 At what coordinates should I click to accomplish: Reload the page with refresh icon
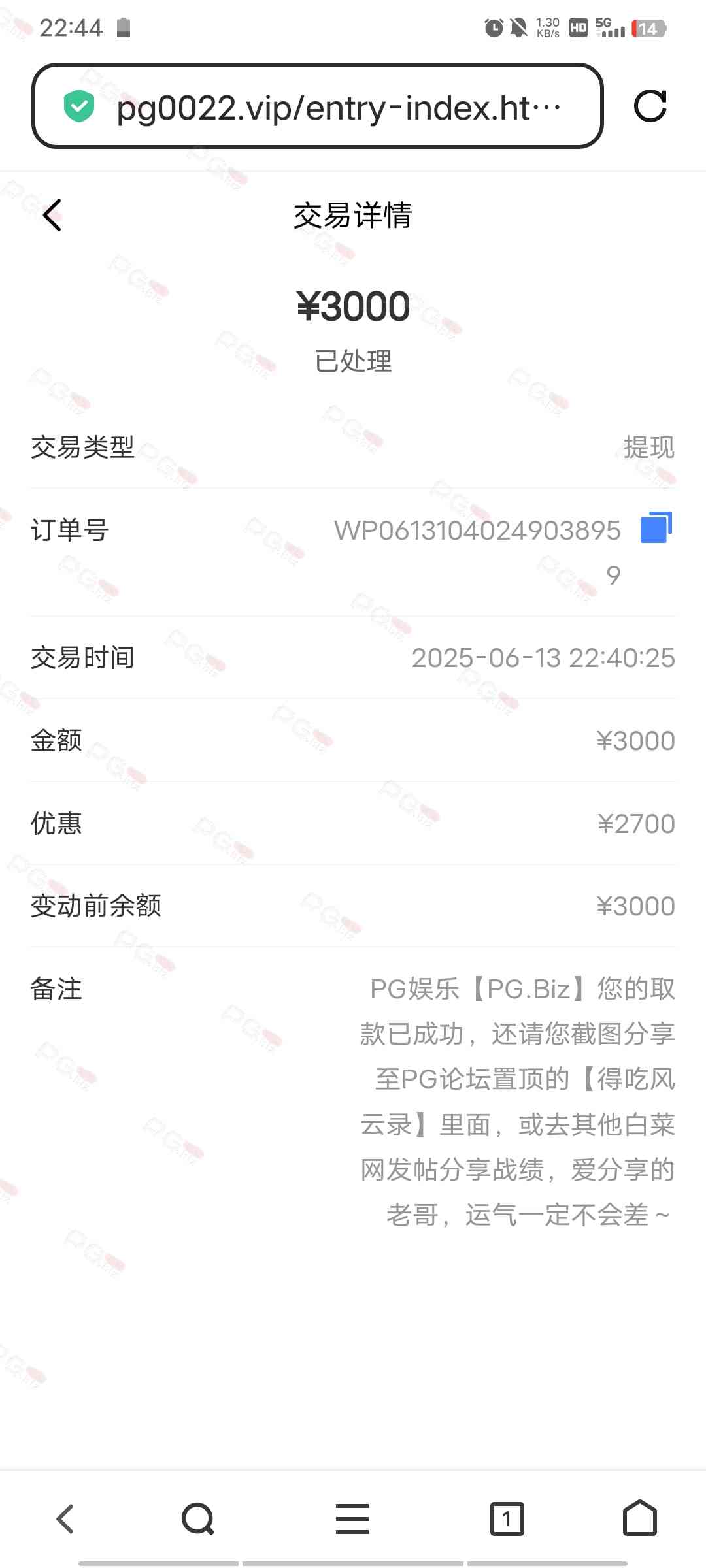coord(650,106)
